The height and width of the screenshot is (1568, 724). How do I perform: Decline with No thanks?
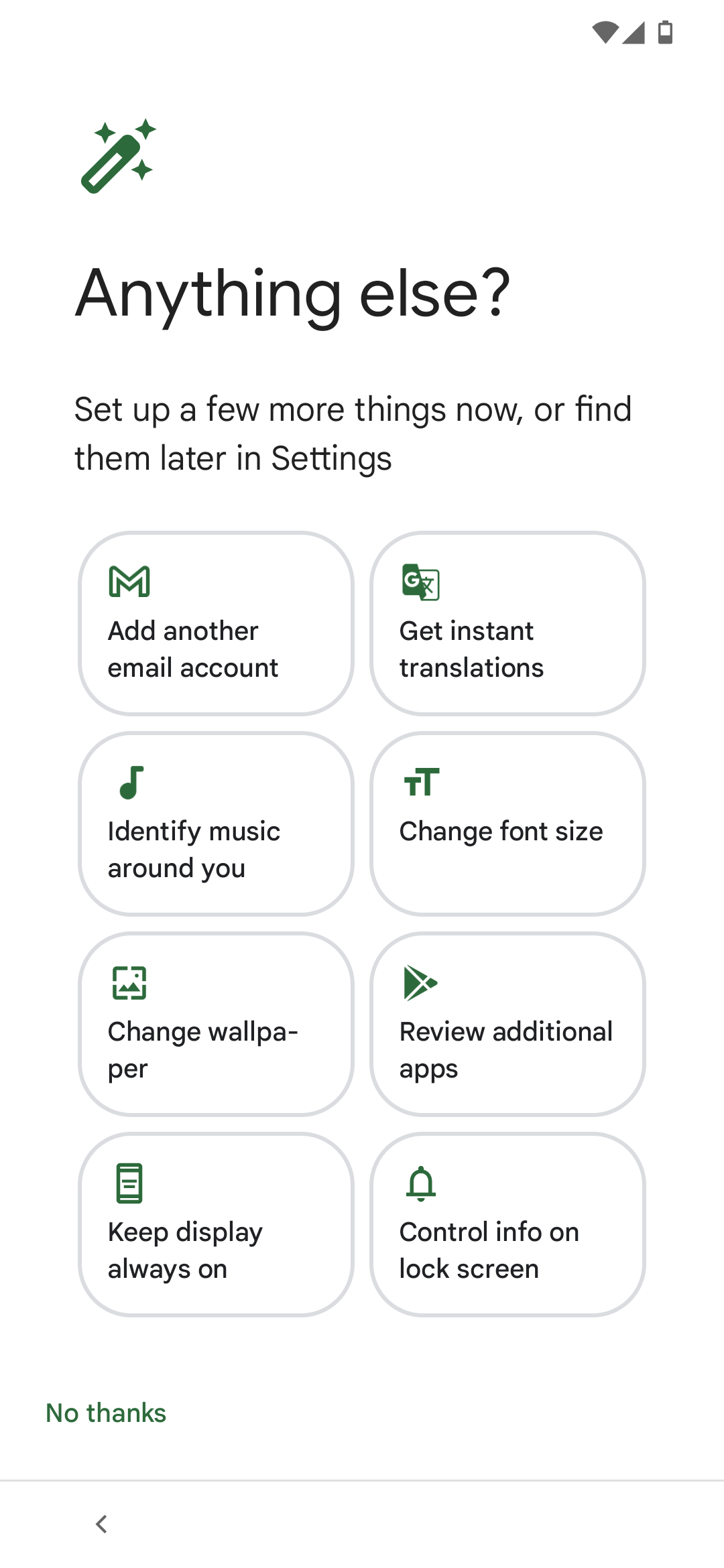point(106,1413)
